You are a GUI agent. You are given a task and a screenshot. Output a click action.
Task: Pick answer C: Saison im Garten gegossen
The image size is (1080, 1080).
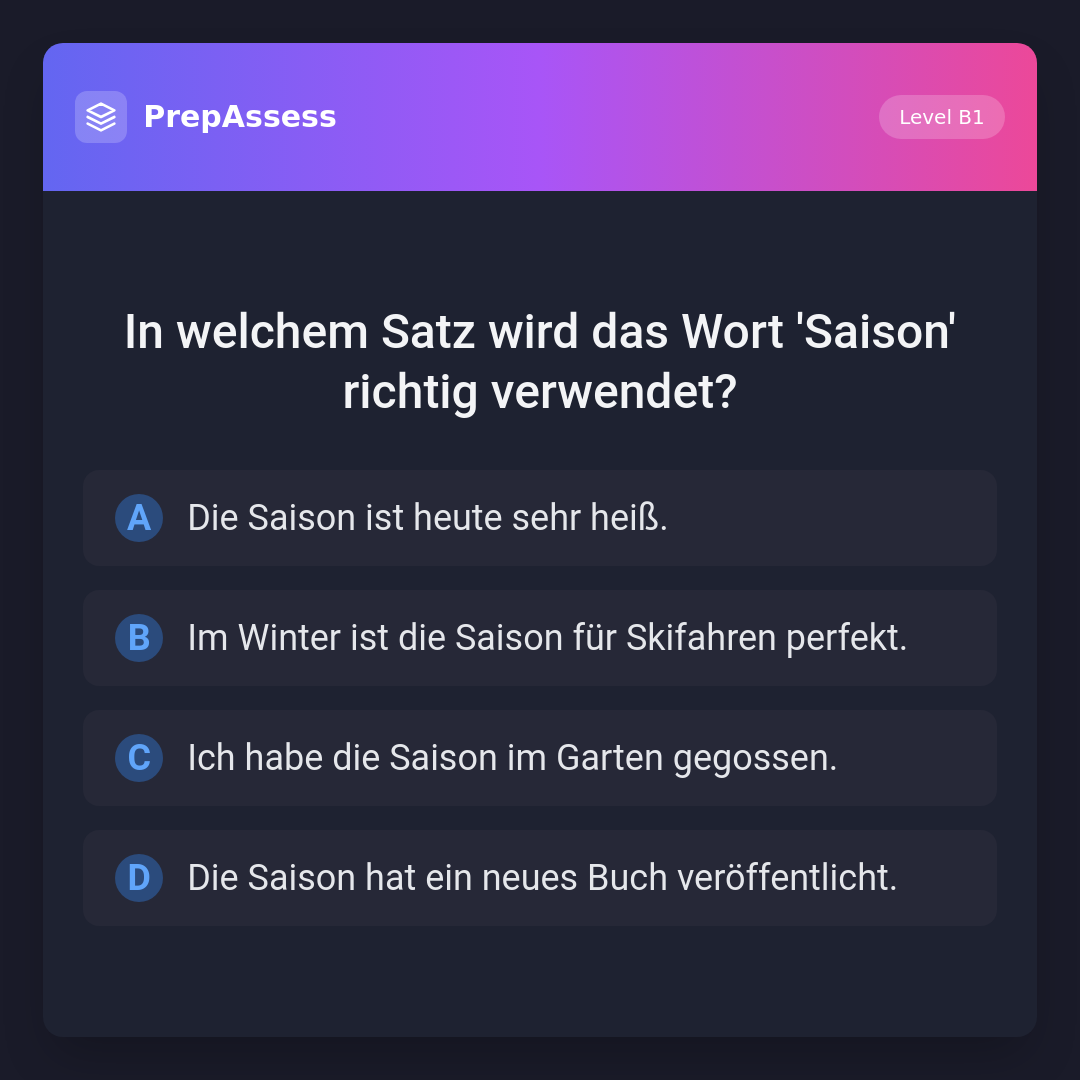(x=540, y=758)
